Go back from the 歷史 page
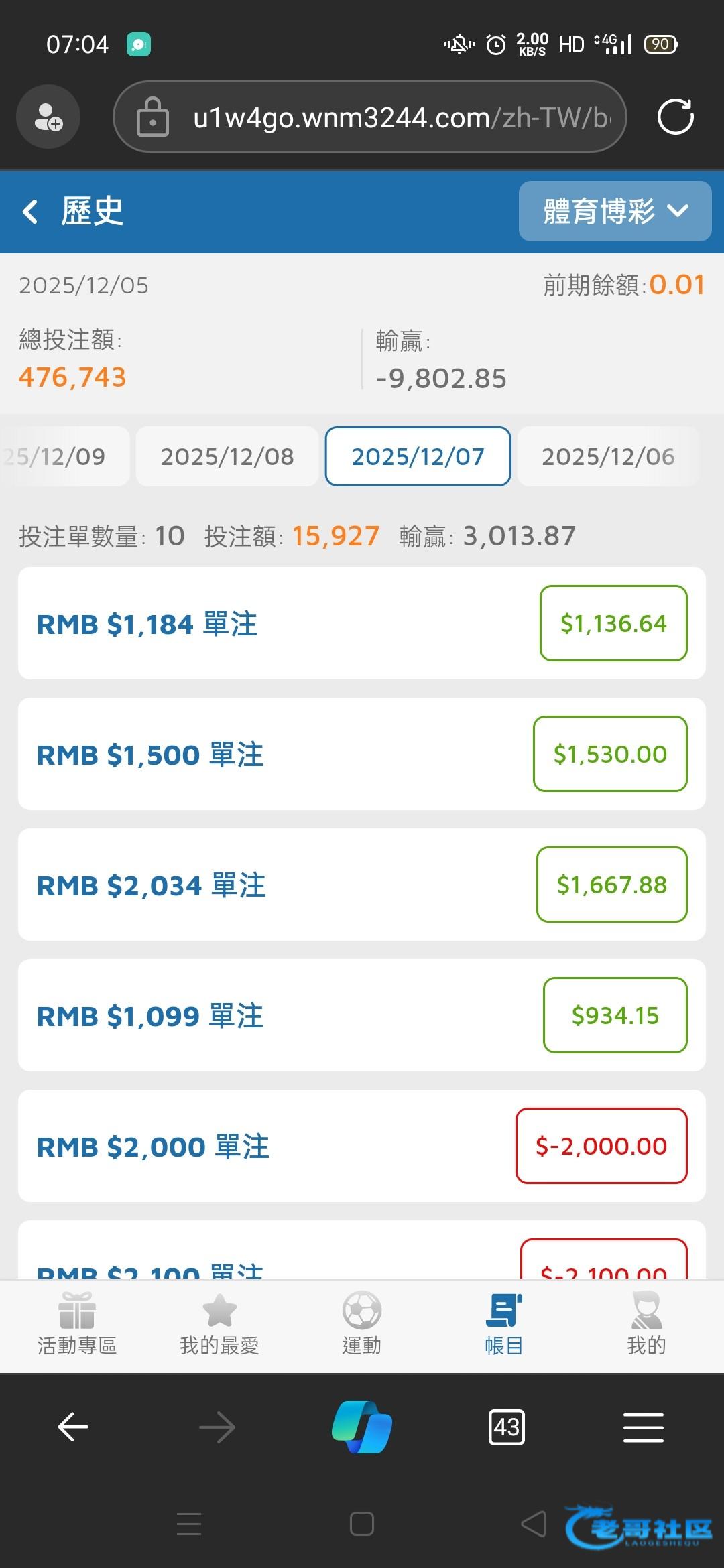The height and width of the screenshot is (1568, 724). pos(30,212)
